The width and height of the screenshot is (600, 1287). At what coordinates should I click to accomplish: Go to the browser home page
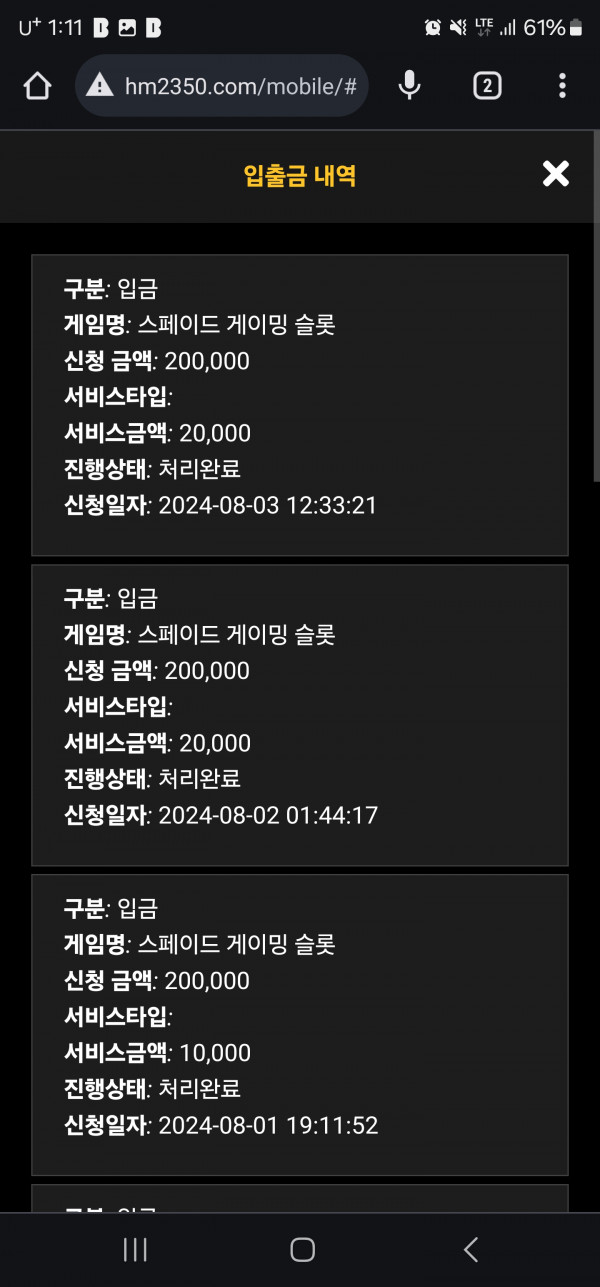click(37, 87)
